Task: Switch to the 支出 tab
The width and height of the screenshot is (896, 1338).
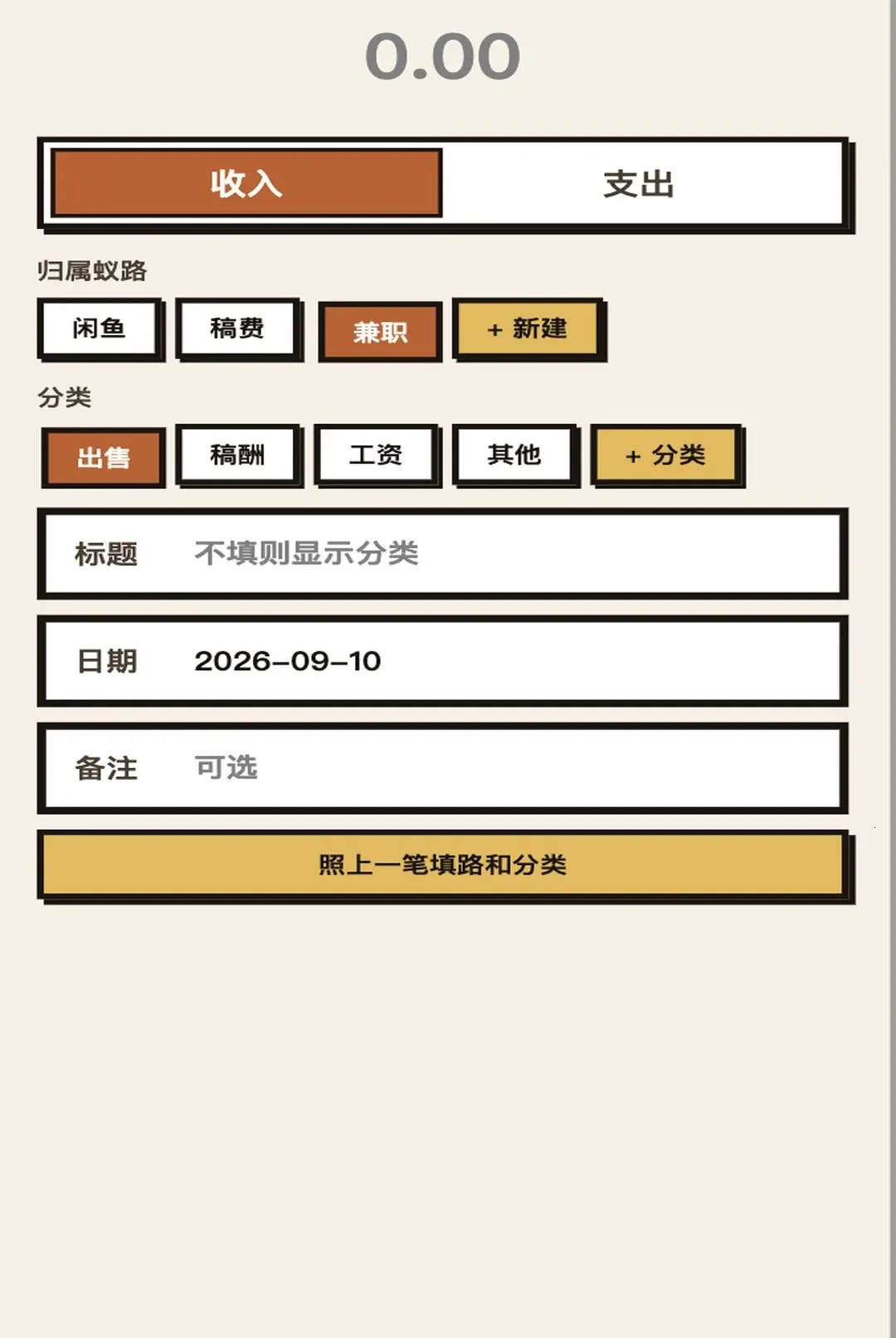Action: click(x=639, y=183)
